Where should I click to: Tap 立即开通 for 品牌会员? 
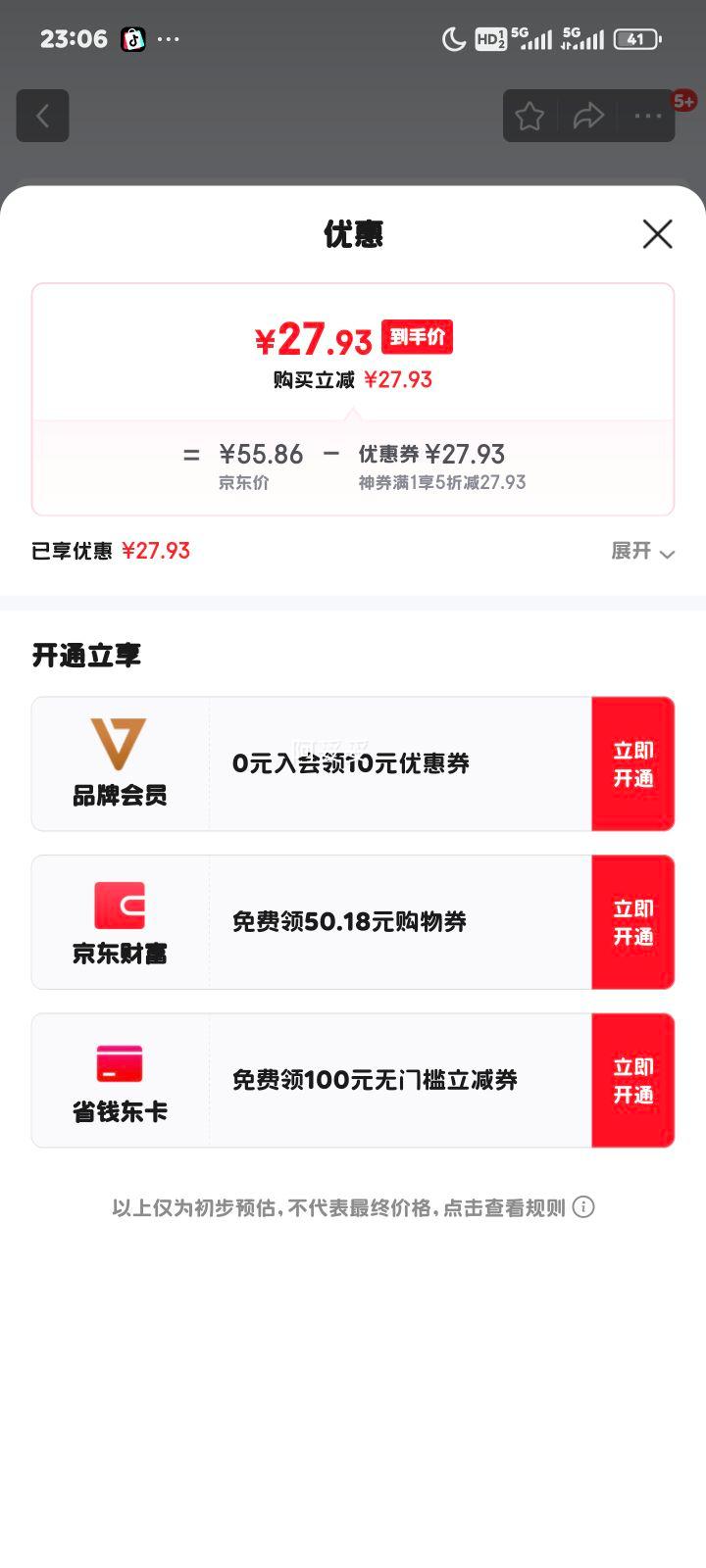(x=632, y=764)
